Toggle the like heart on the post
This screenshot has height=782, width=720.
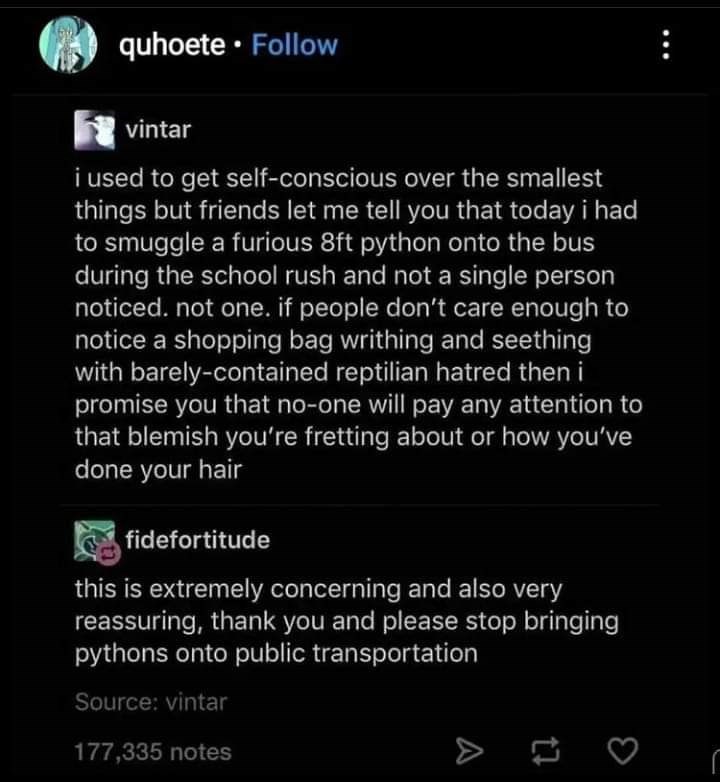click(624, 749)
